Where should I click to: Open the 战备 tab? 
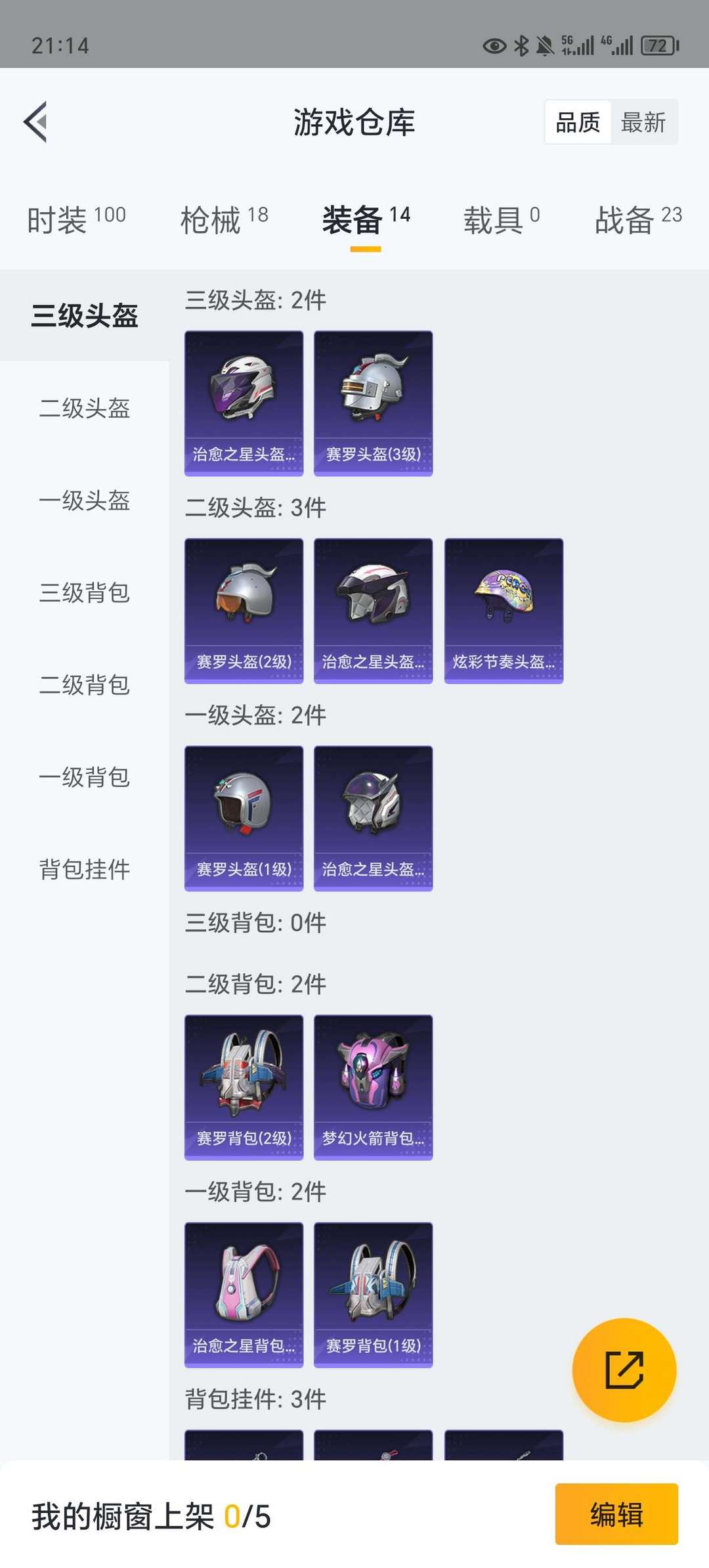coord(638,219)
